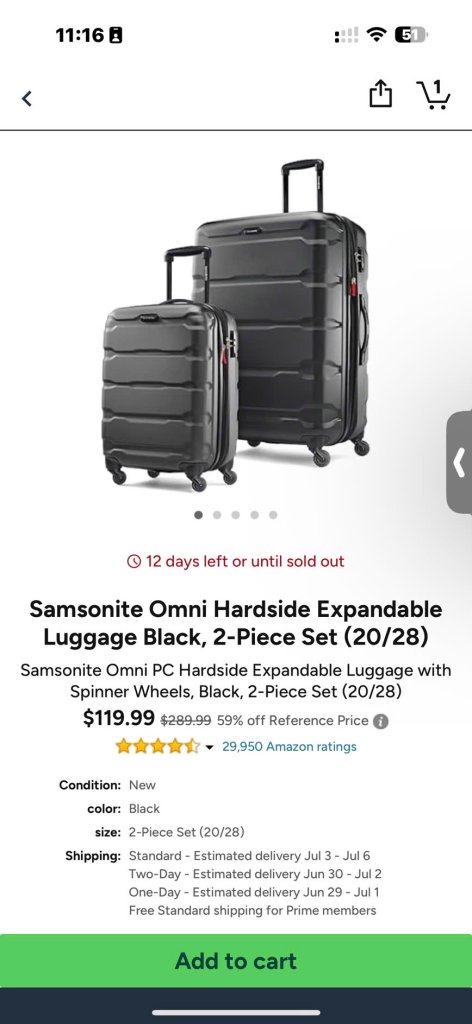Open the 29,950 Amazon ratings link

(x=289, y=746)
